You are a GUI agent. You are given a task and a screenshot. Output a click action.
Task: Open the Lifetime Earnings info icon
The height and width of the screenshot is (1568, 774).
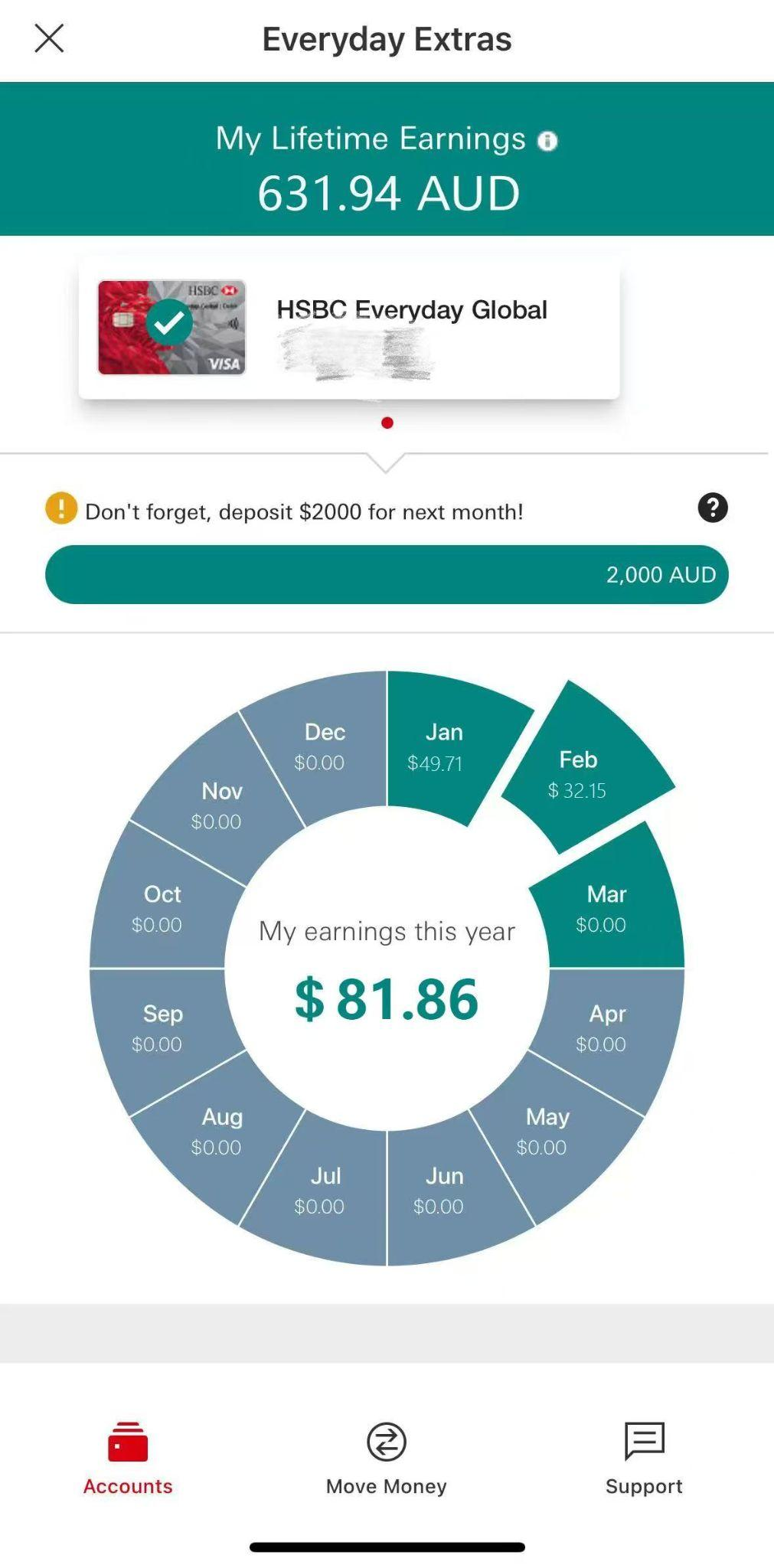[x=547, y=141]
